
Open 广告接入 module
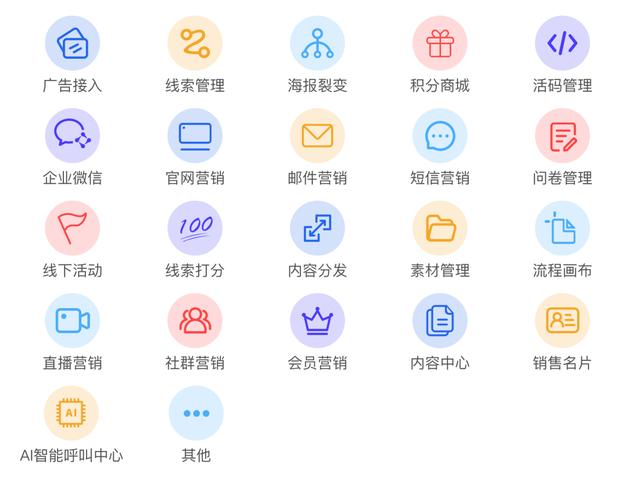[x=72, y=43]
